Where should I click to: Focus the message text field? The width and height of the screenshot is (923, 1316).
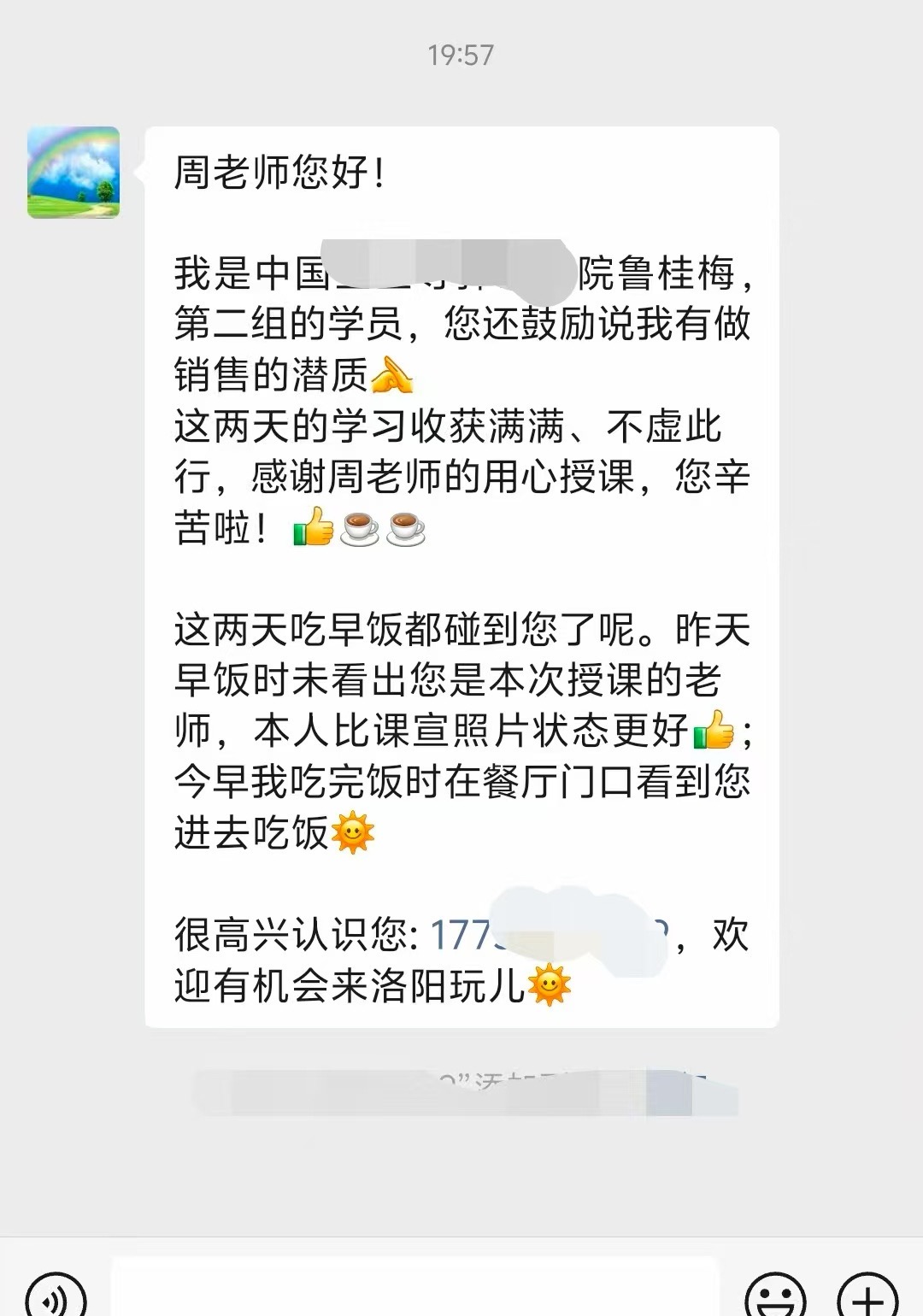[x=415, y=1292]
